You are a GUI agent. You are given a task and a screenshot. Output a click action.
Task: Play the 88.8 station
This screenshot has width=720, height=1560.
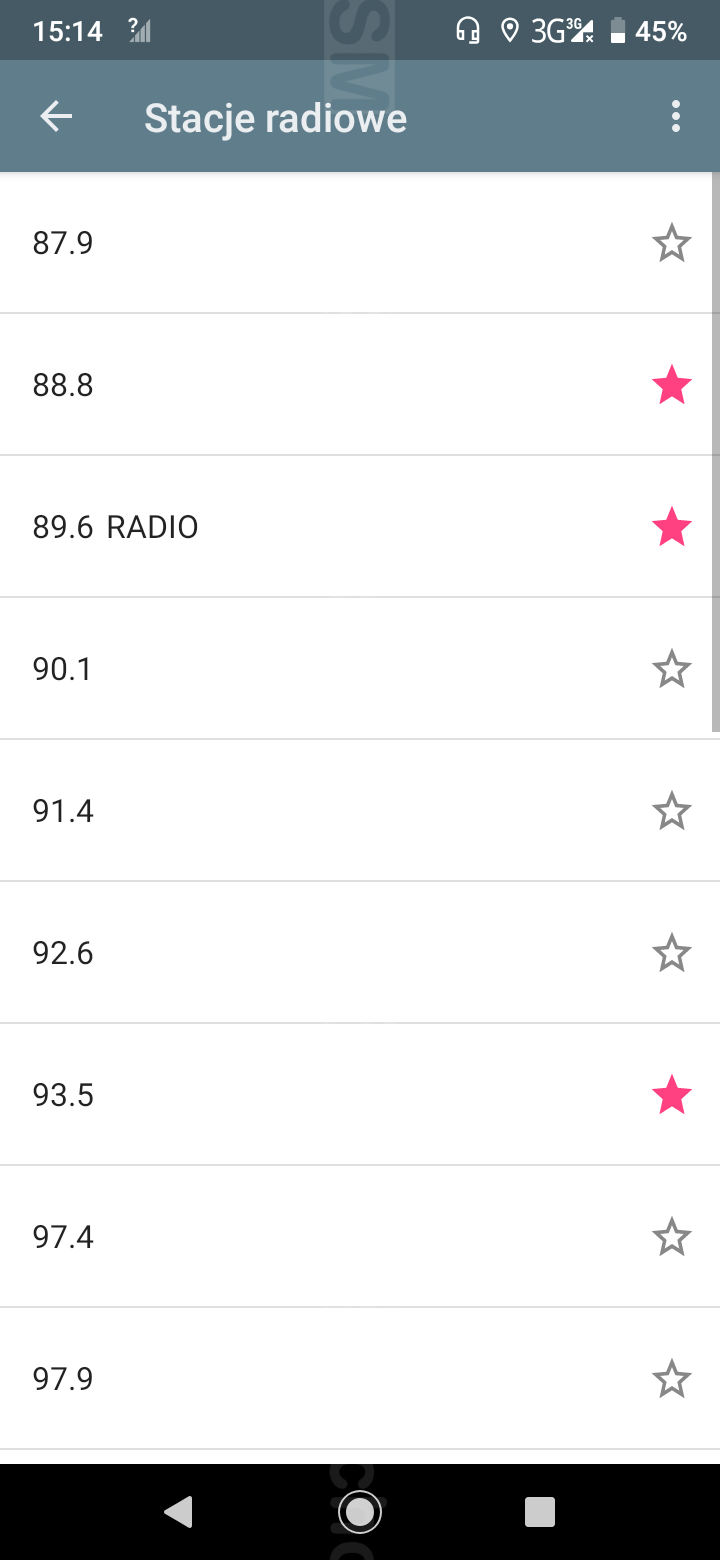pyautogui.click(x=300, y=385)
